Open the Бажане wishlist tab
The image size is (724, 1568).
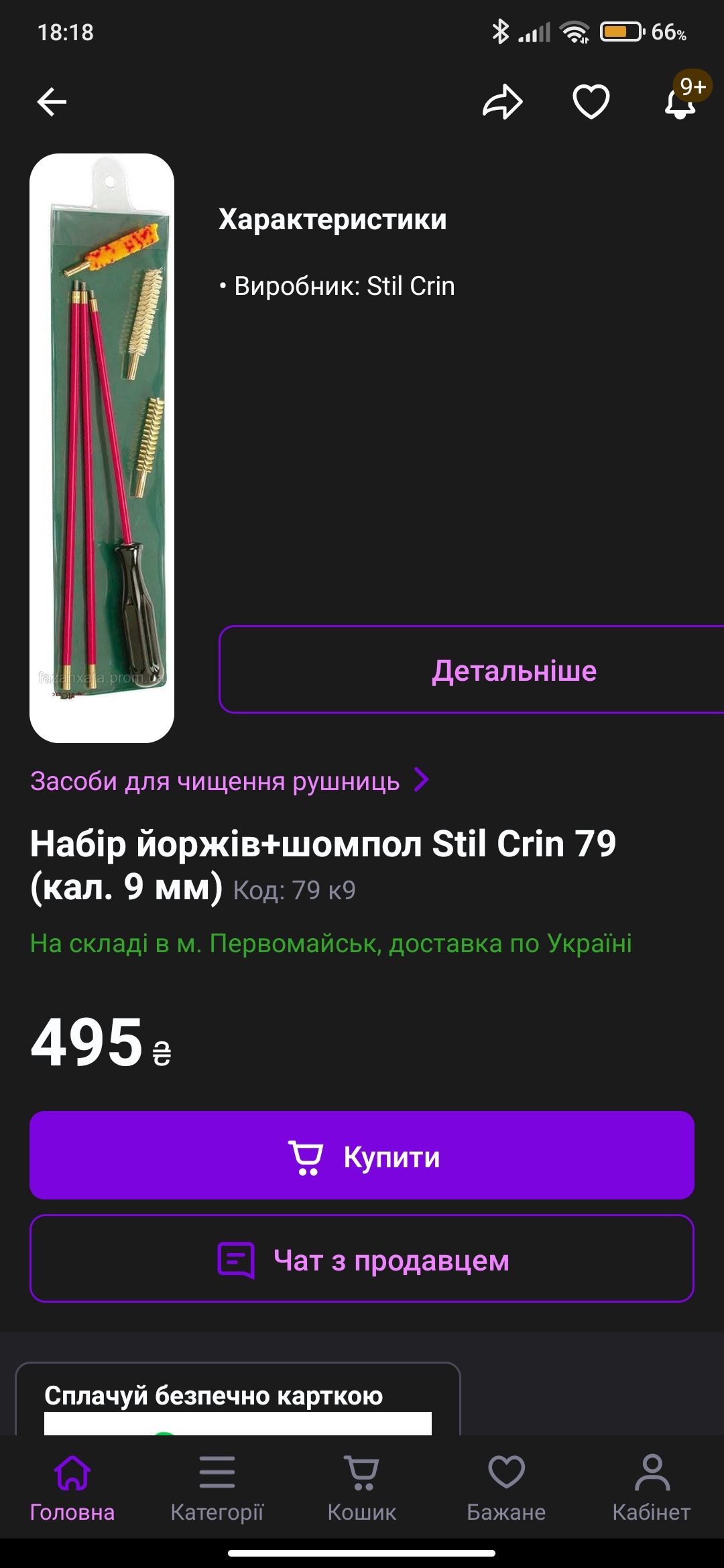(x=506, y=1487)
